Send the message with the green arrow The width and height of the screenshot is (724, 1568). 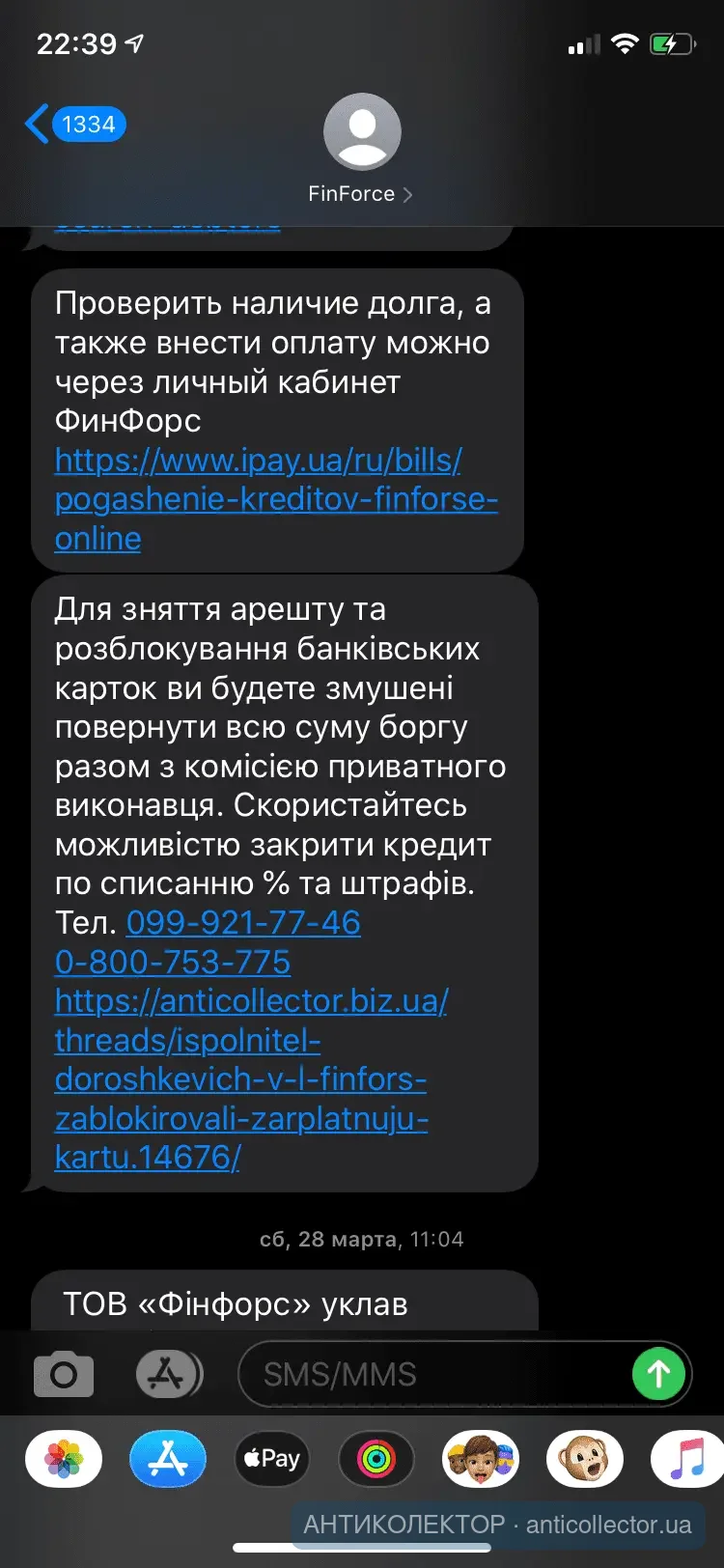pyautogui.click(x=658, y=1373)
